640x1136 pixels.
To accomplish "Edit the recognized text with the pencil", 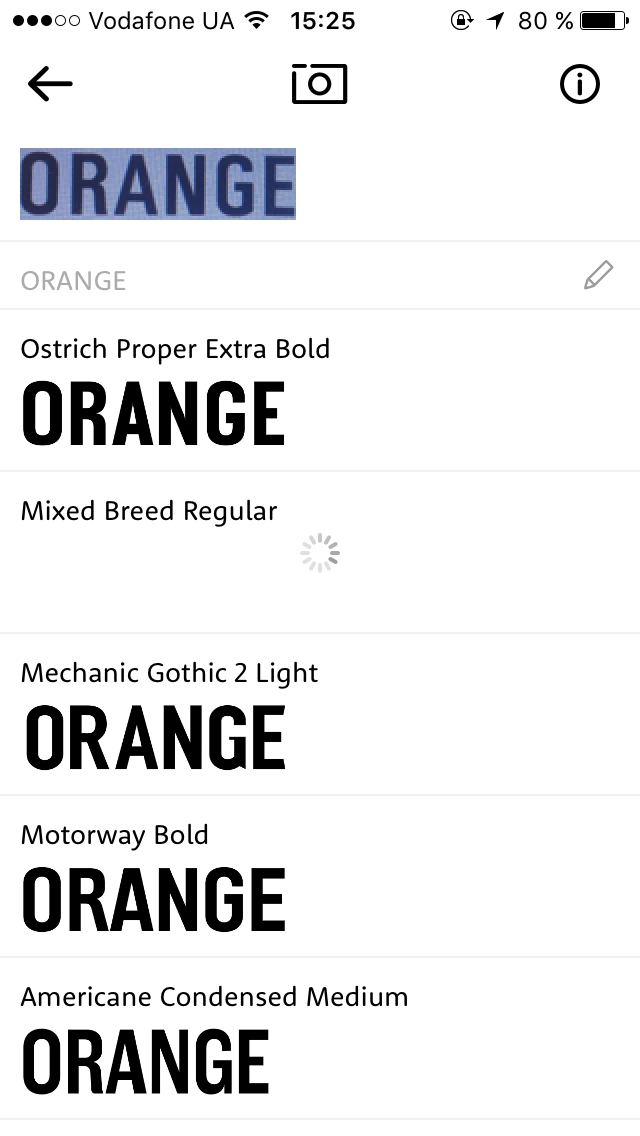I will [x=598, y=276].
